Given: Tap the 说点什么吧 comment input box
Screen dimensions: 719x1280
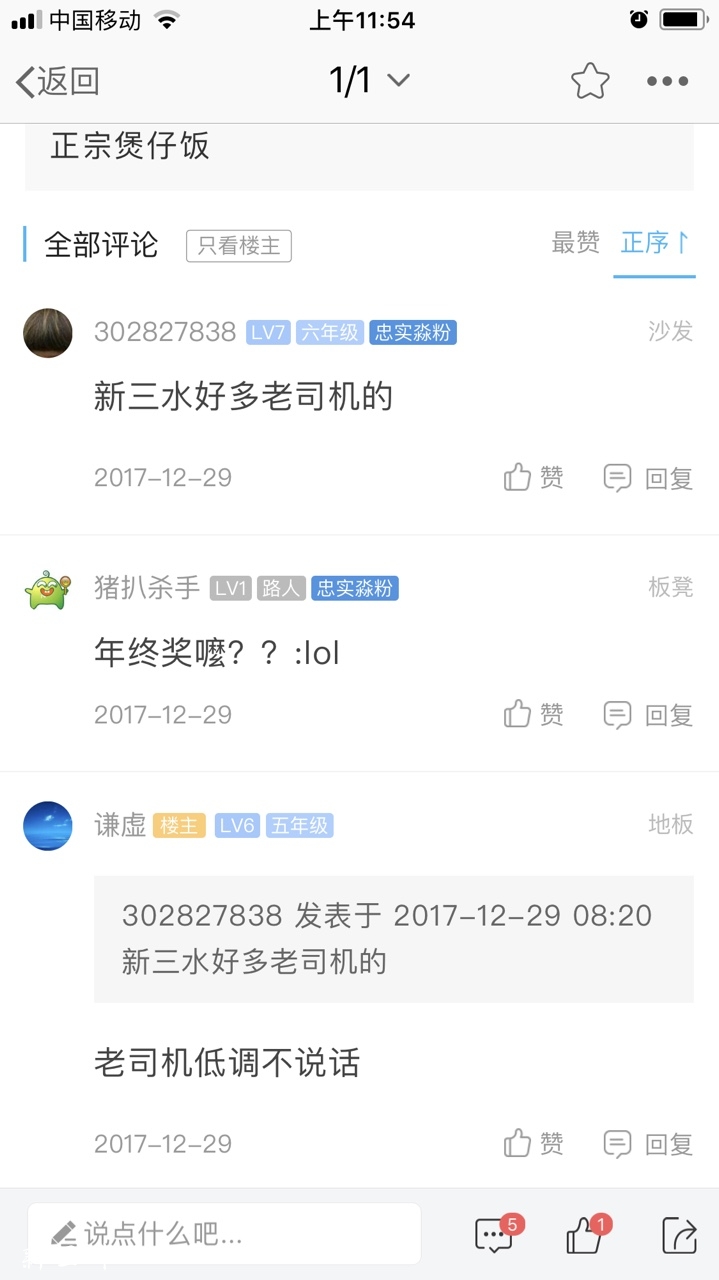Looking at the screenshot, I should point(224,1234).
